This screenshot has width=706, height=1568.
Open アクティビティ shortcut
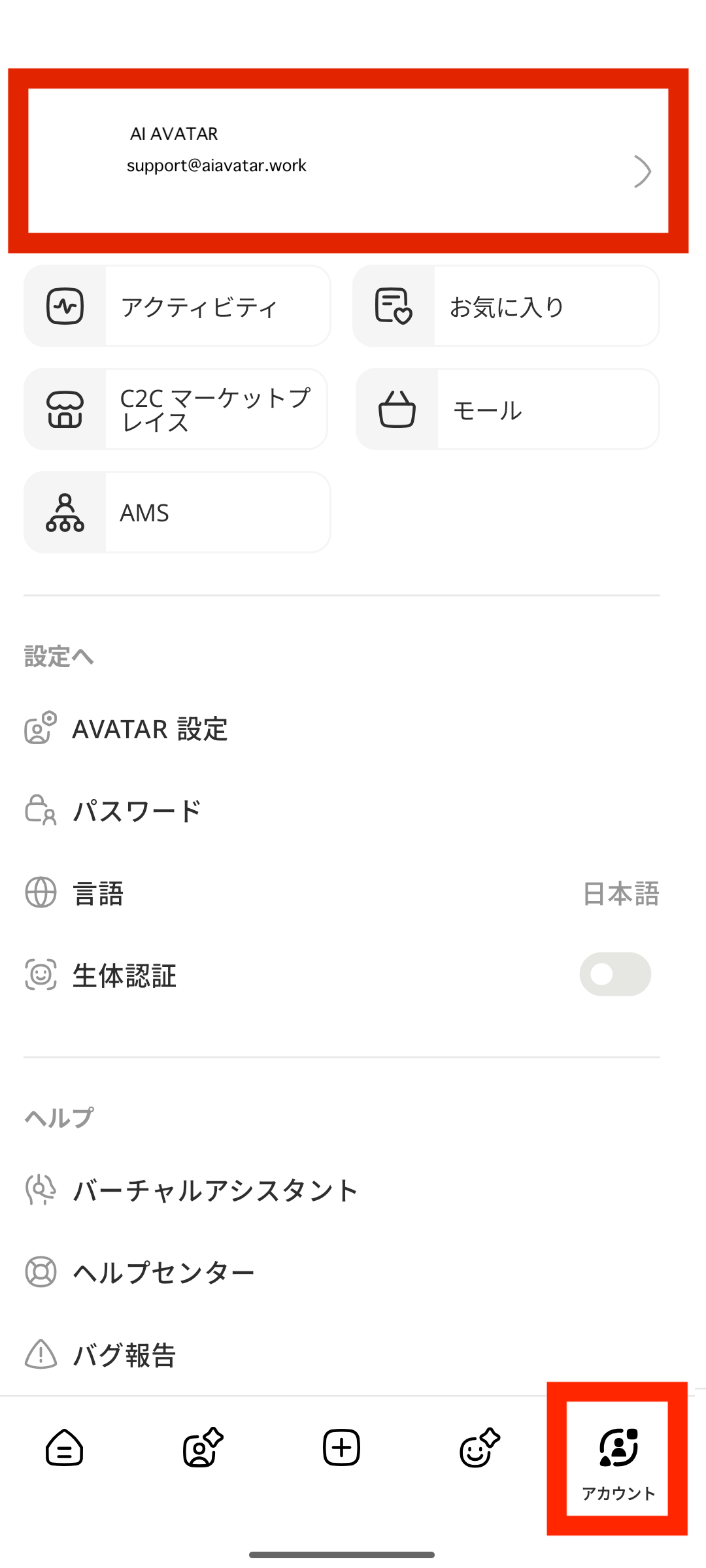(x=177, y=306)
